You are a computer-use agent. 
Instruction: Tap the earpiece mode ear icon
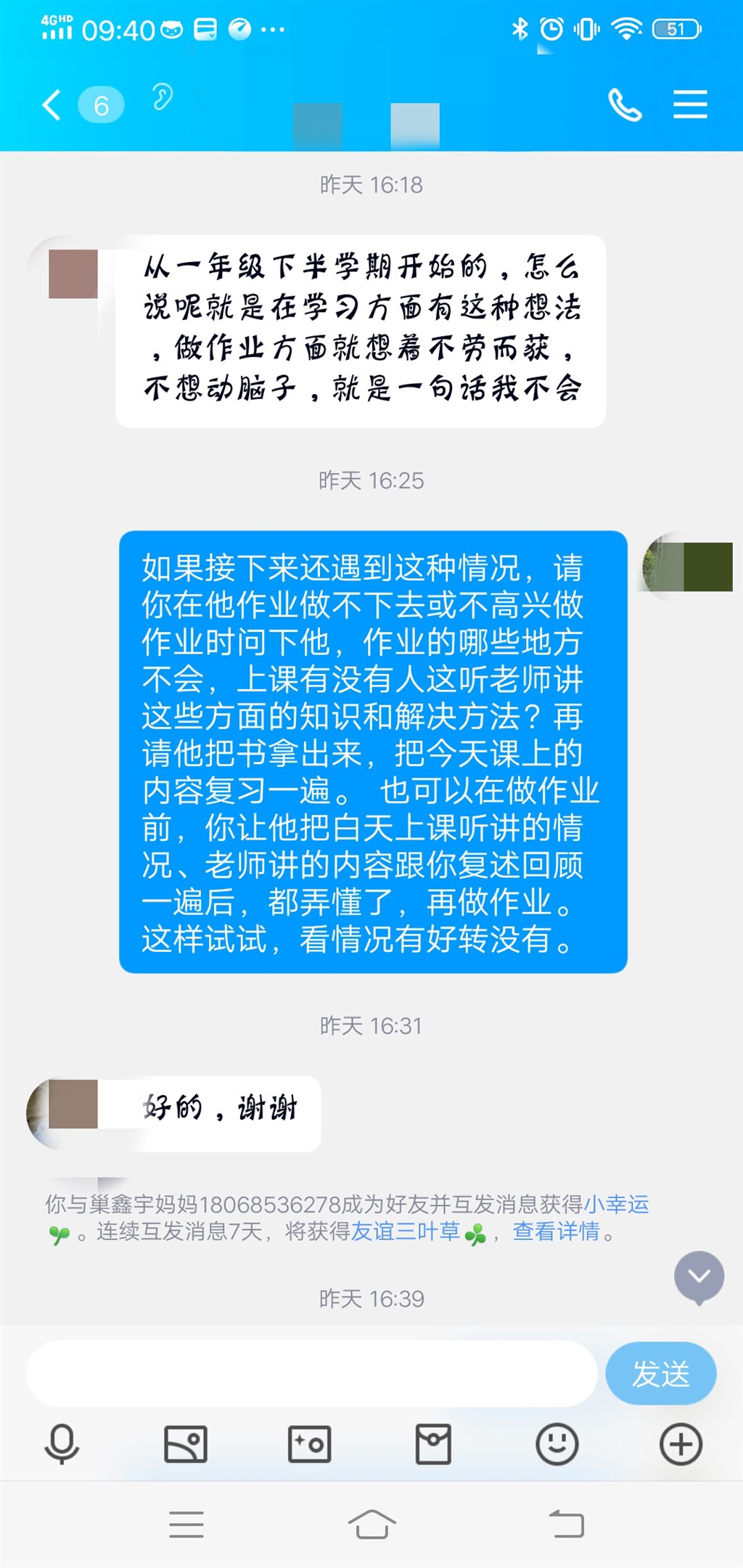coord(162,97)
